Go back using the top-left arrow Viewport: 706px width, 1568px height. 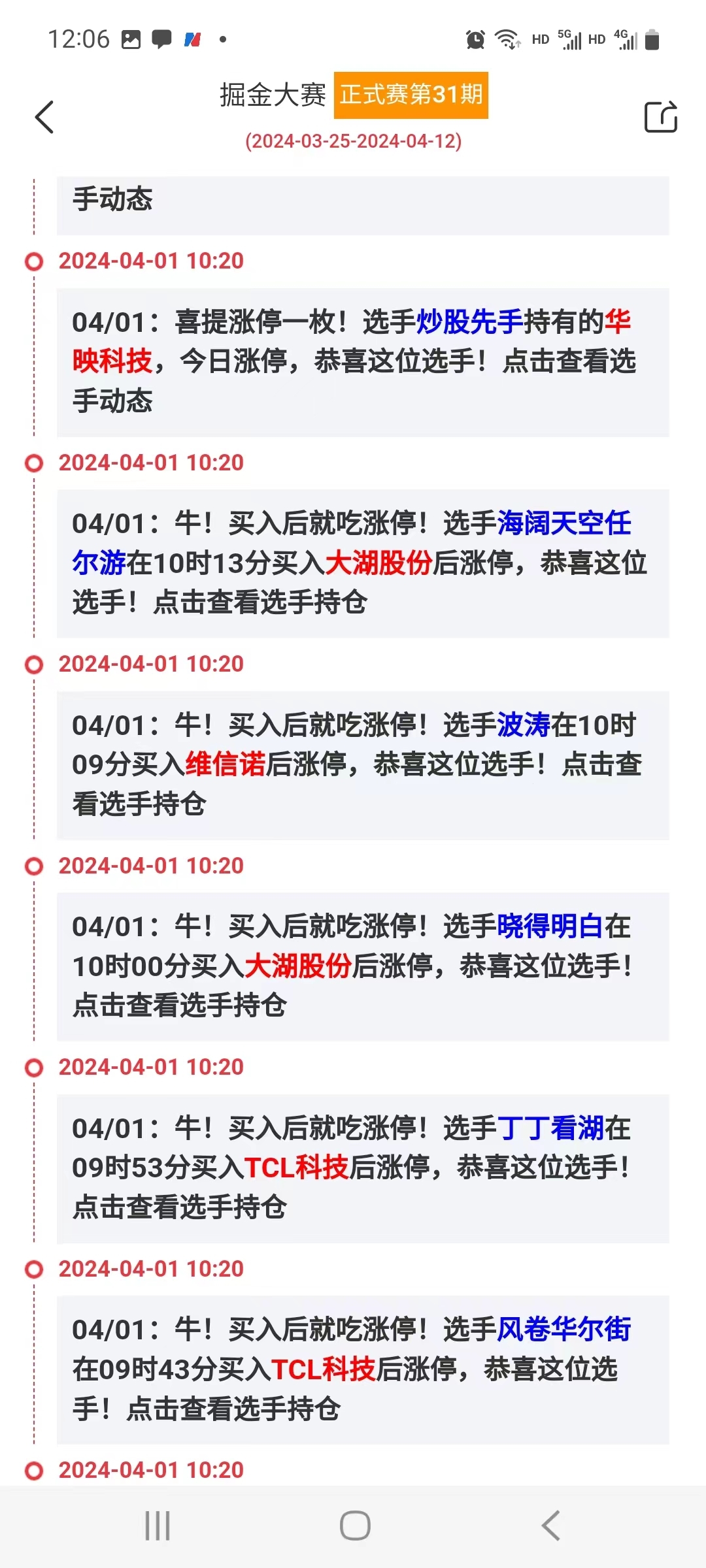(44, 118)
